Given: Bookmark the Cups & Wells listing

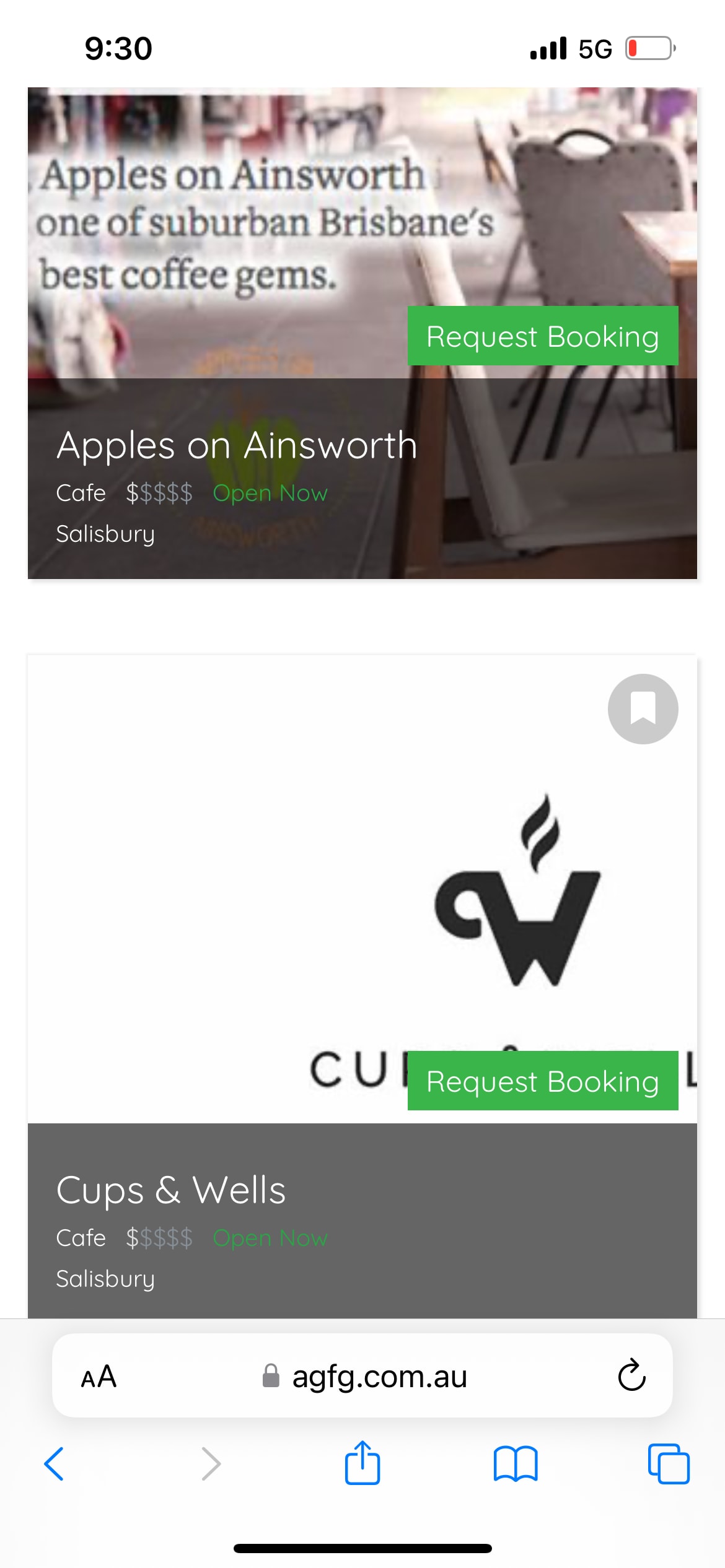Looking at the screenshot, I should pos(643,709).
